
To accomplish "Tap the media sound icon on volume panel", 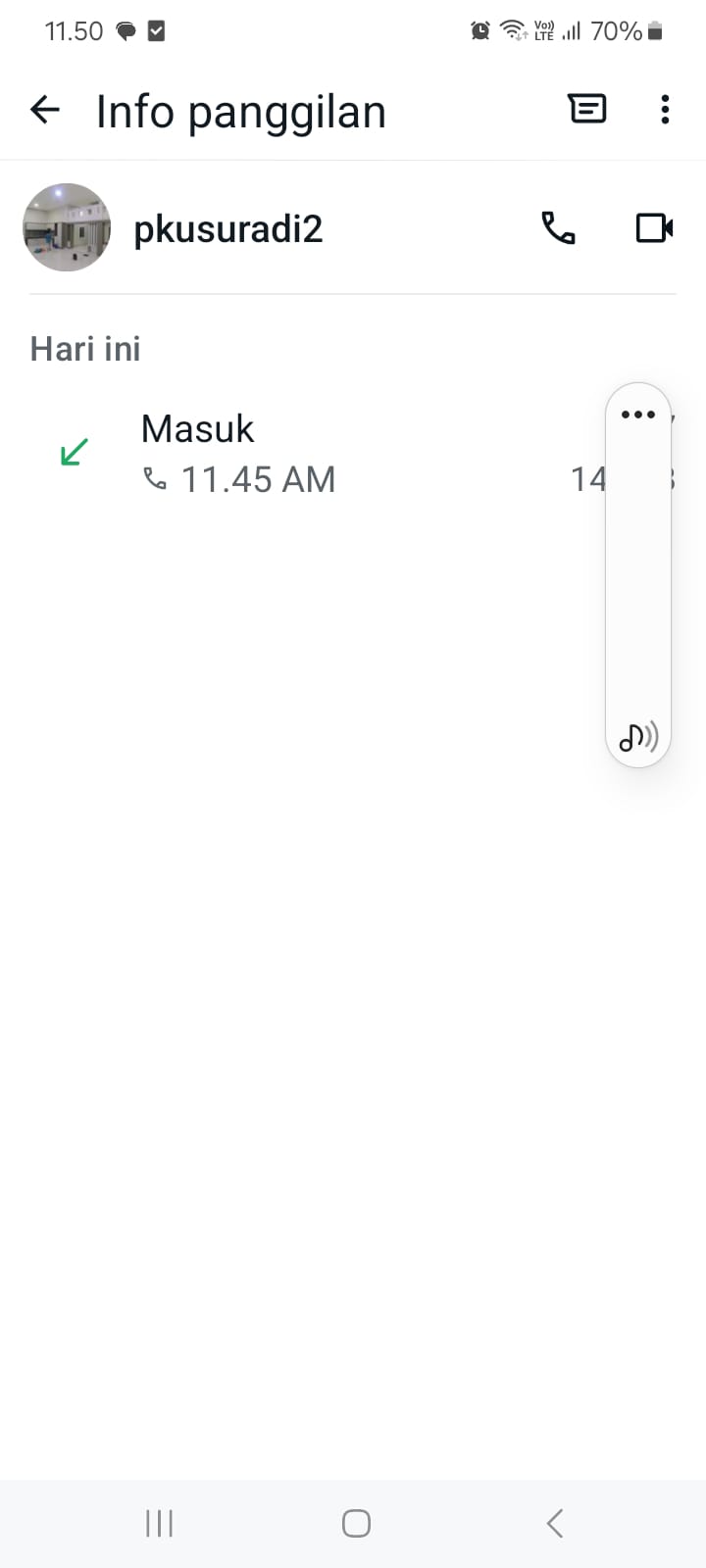I will 638,736.
